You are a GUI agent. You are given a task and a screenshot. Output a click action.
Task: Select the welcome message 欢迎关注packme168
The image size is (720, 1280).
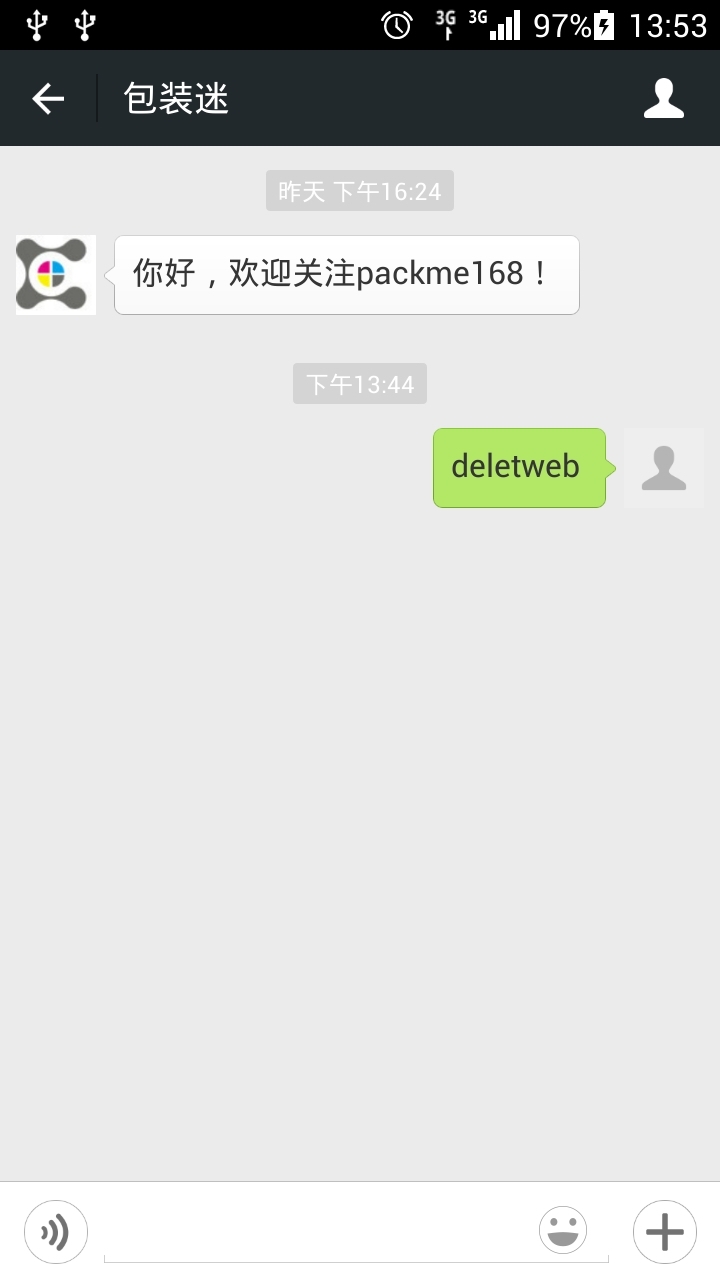346,274
